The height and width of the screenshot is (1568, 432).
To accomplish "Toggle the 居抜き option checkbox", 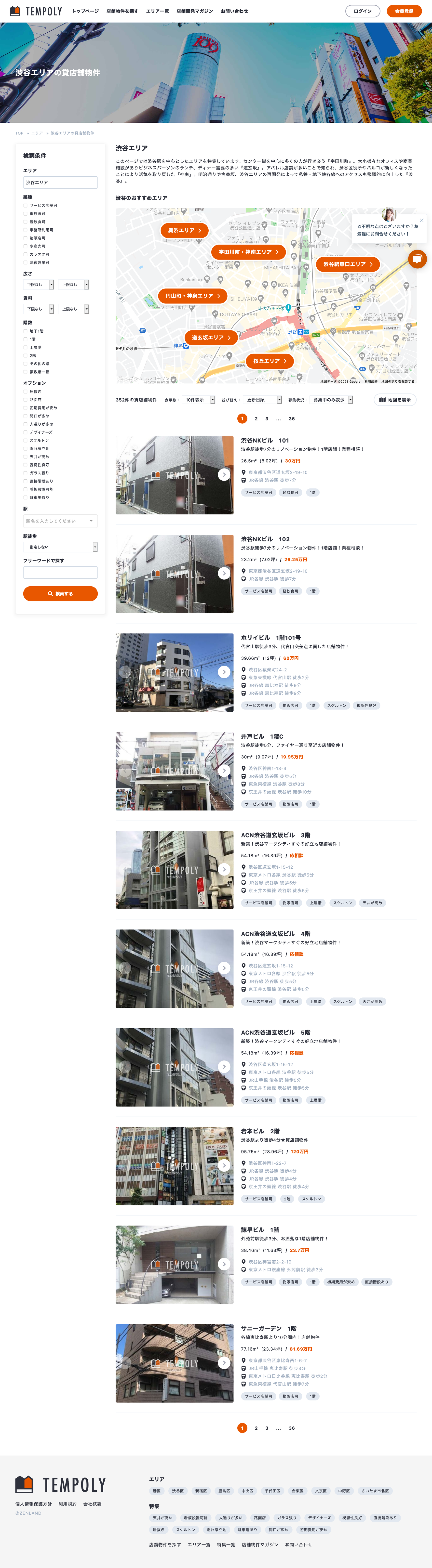I will [26, 392].
